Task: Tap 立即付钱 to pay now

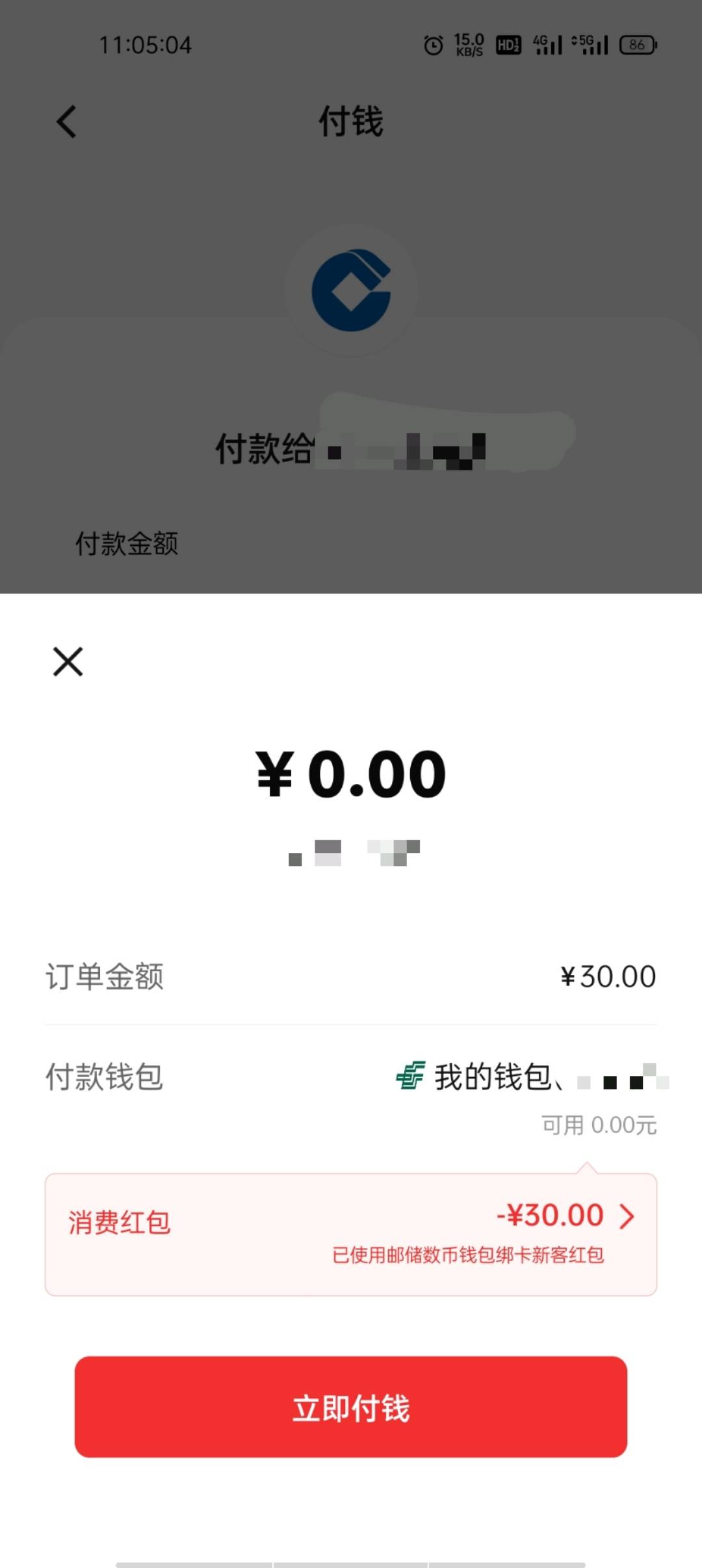Action: 351,1407
